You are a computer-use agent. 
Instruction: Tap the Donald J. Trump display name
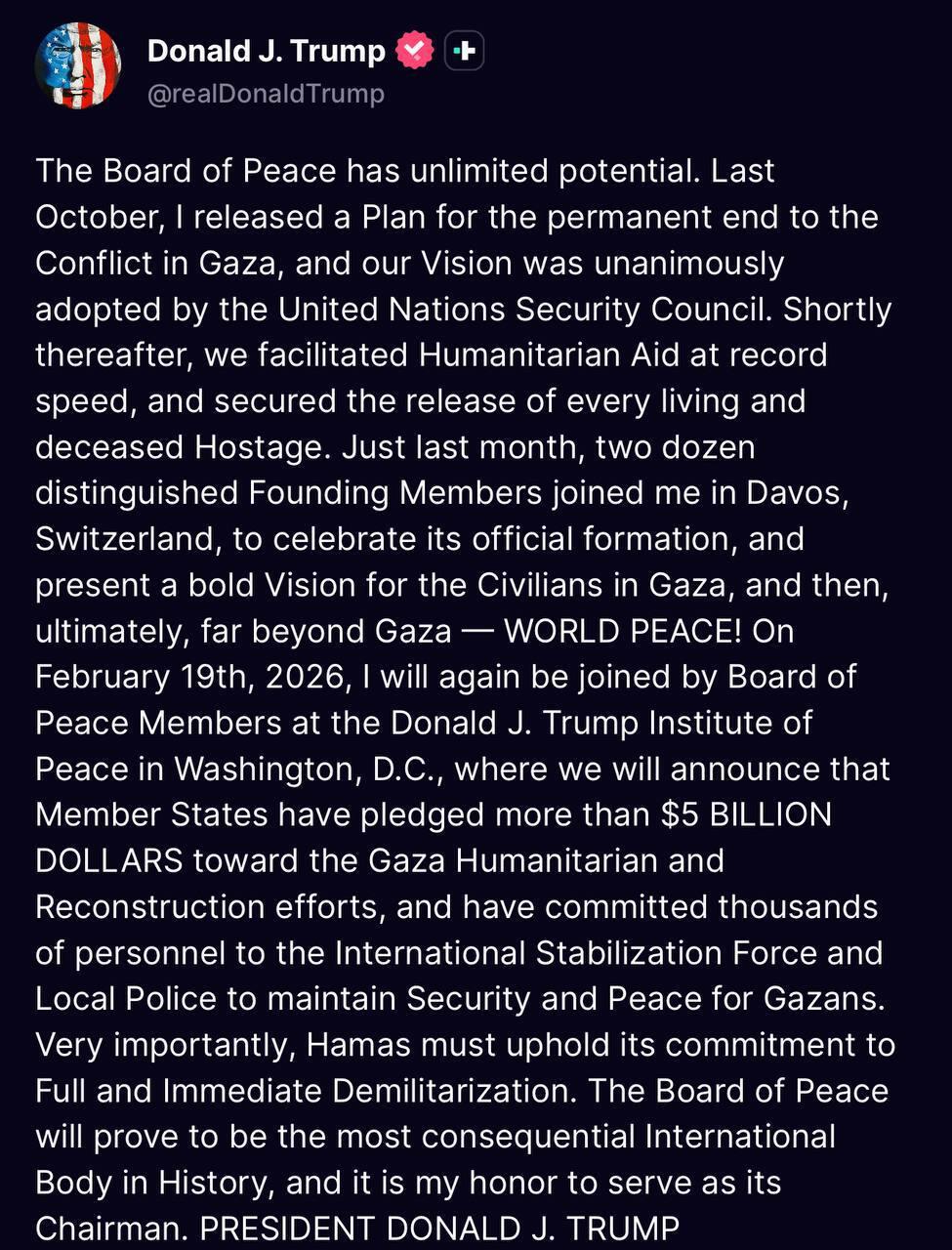(266, 51)
